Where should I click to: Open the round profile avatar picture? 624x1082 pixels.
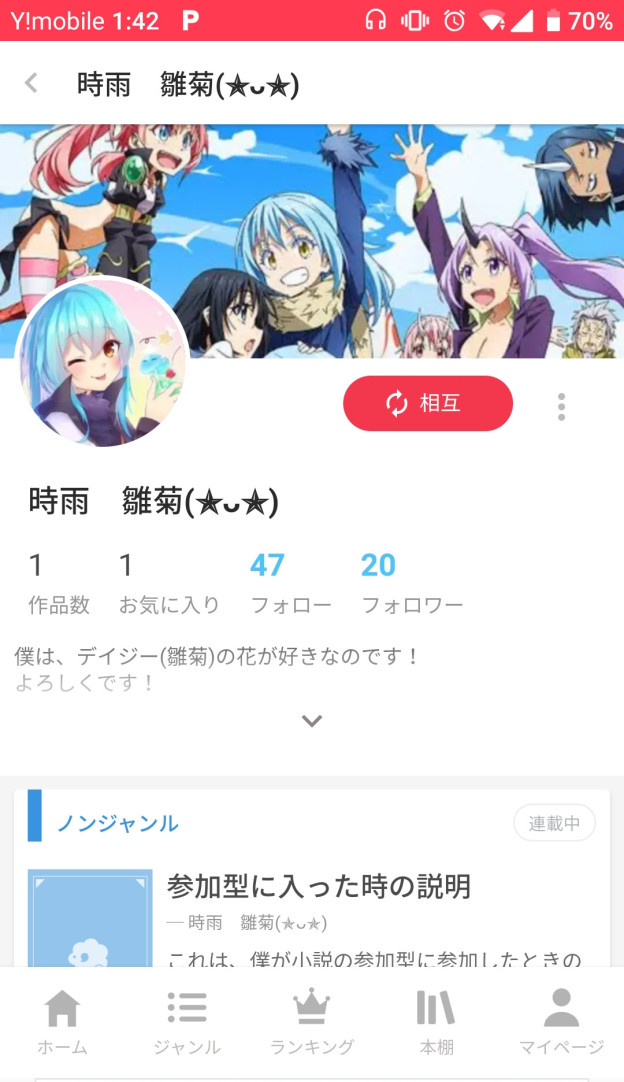point(102,363)
